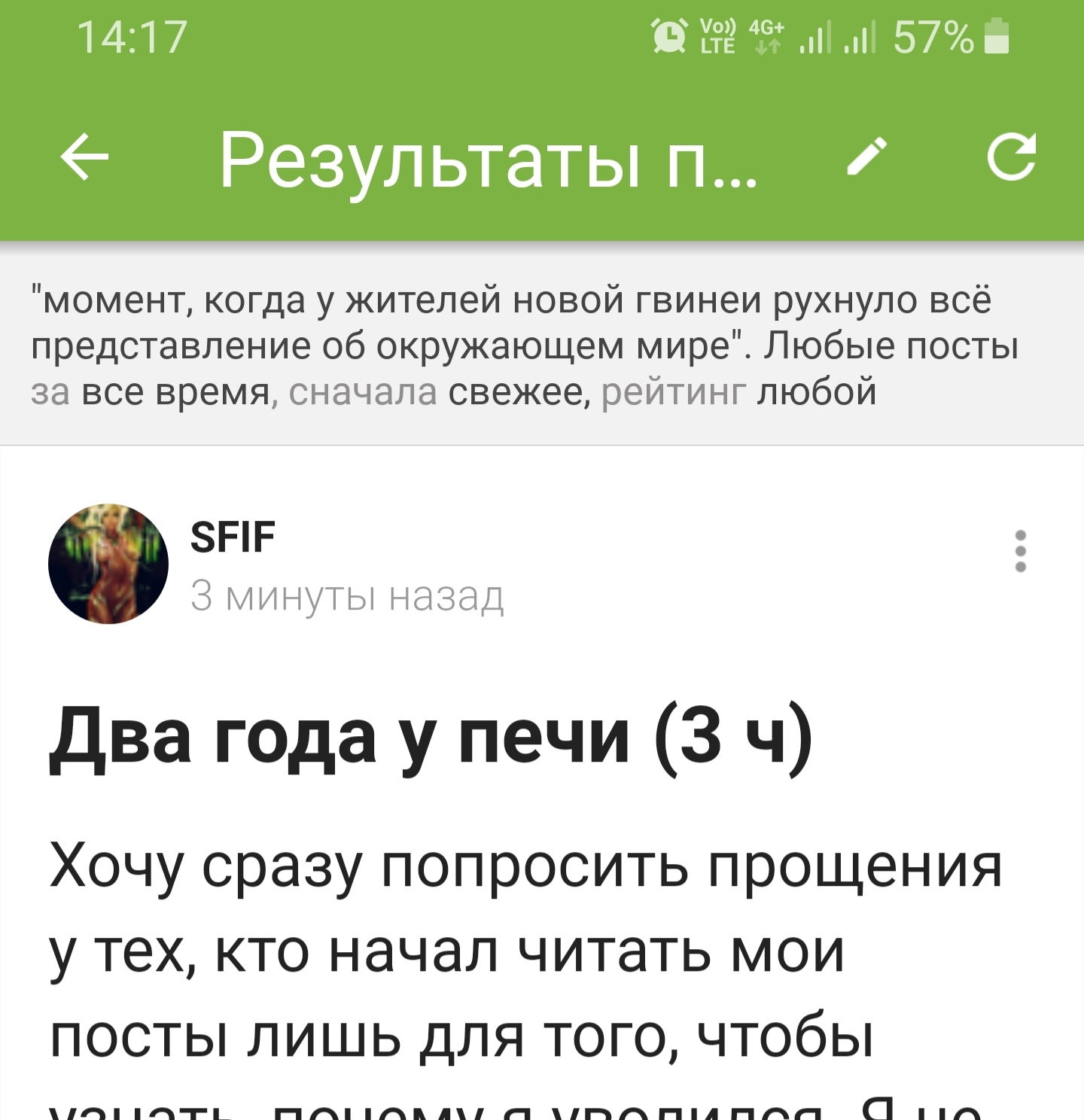Screen dimensions: 1084x1120
Task: Go back from search results
Action: [x=84, y=158]
